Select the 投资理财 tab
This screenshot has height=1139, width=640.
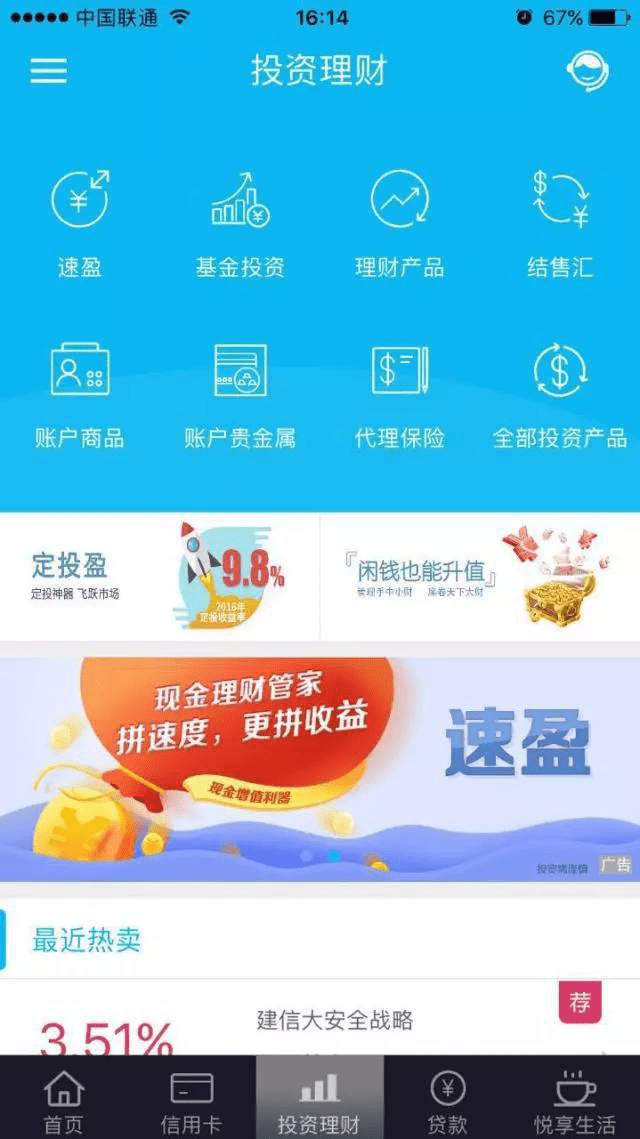(320, 1099)
